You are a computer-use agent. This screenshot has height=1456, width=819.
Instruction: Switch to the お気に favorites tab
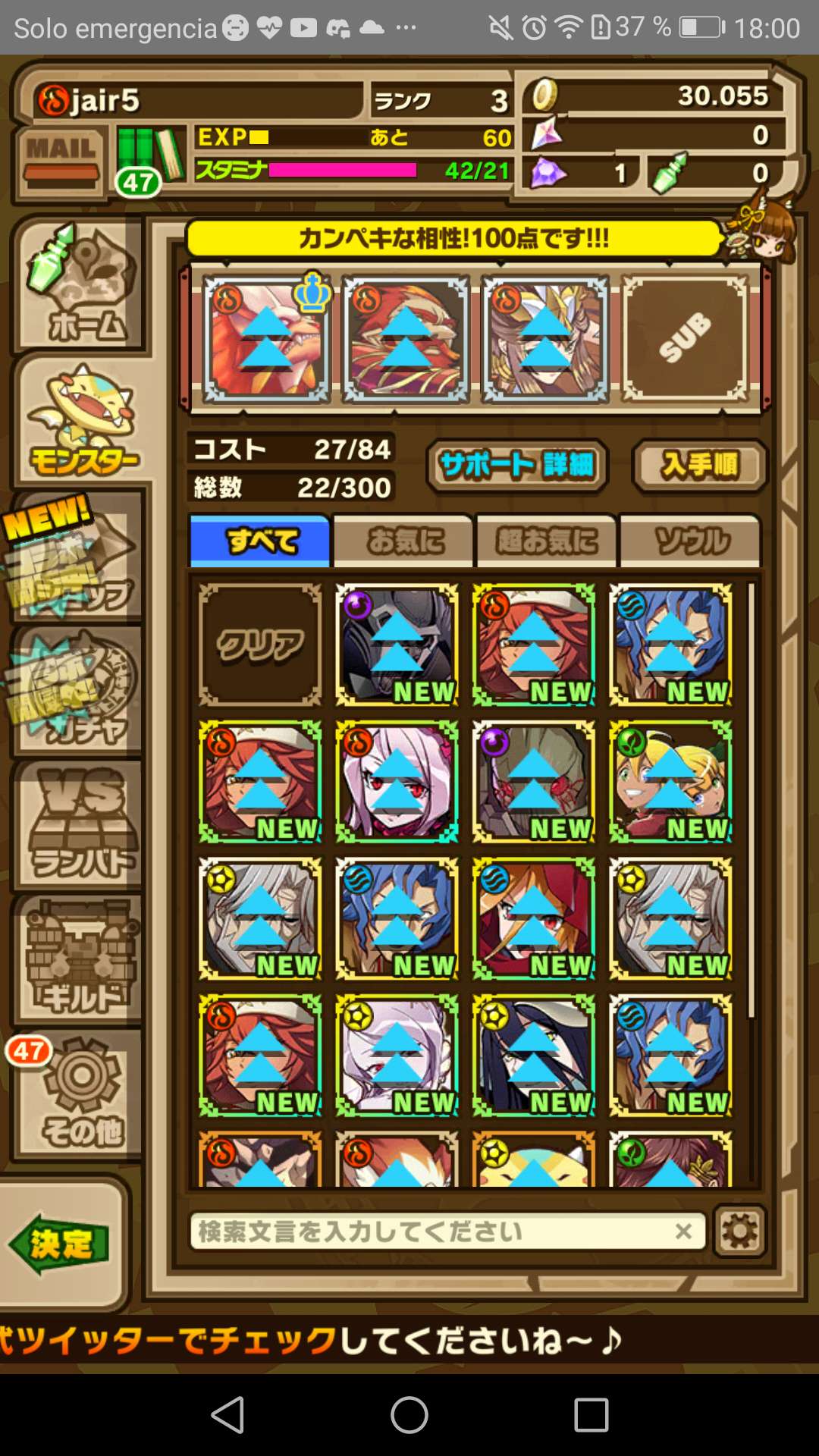[x=403, y=541]
